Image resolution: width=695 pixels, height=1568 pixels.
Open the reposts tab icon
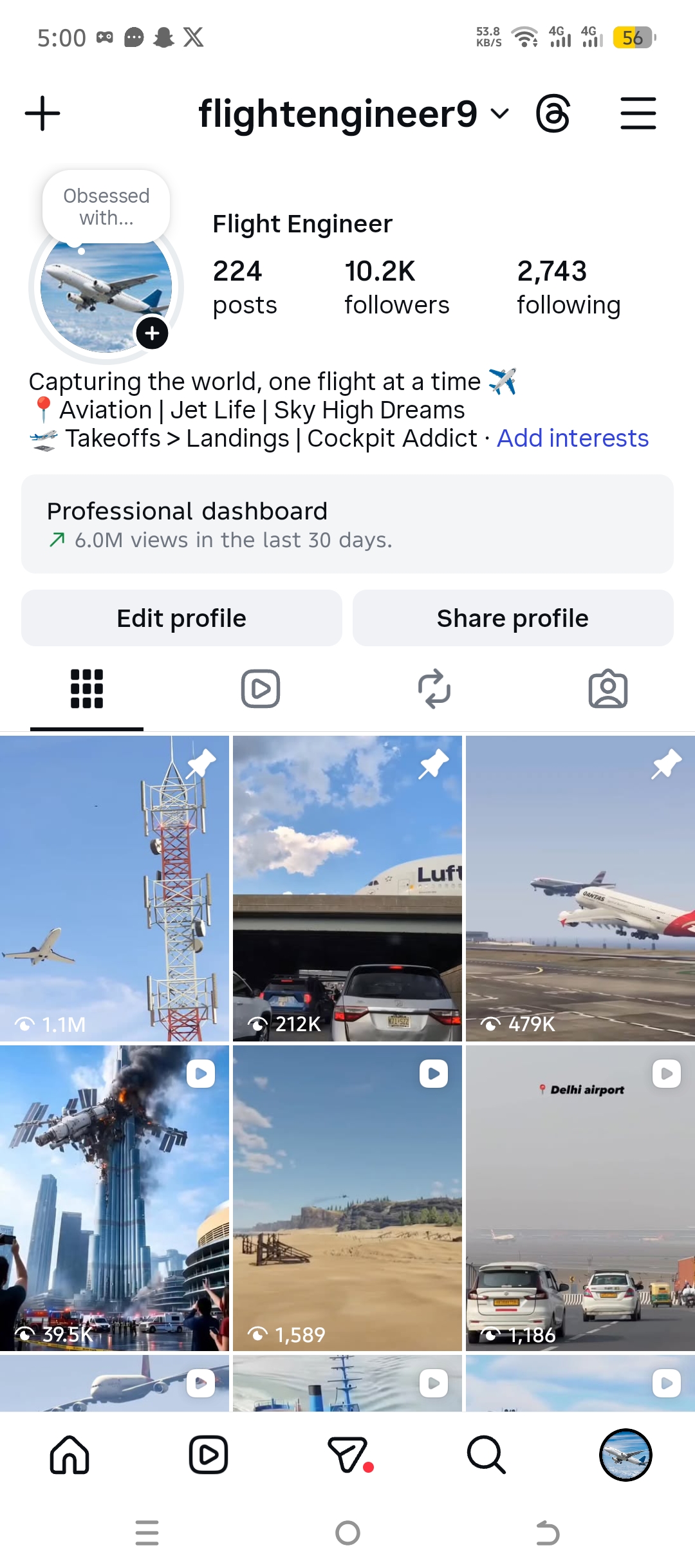434,688
